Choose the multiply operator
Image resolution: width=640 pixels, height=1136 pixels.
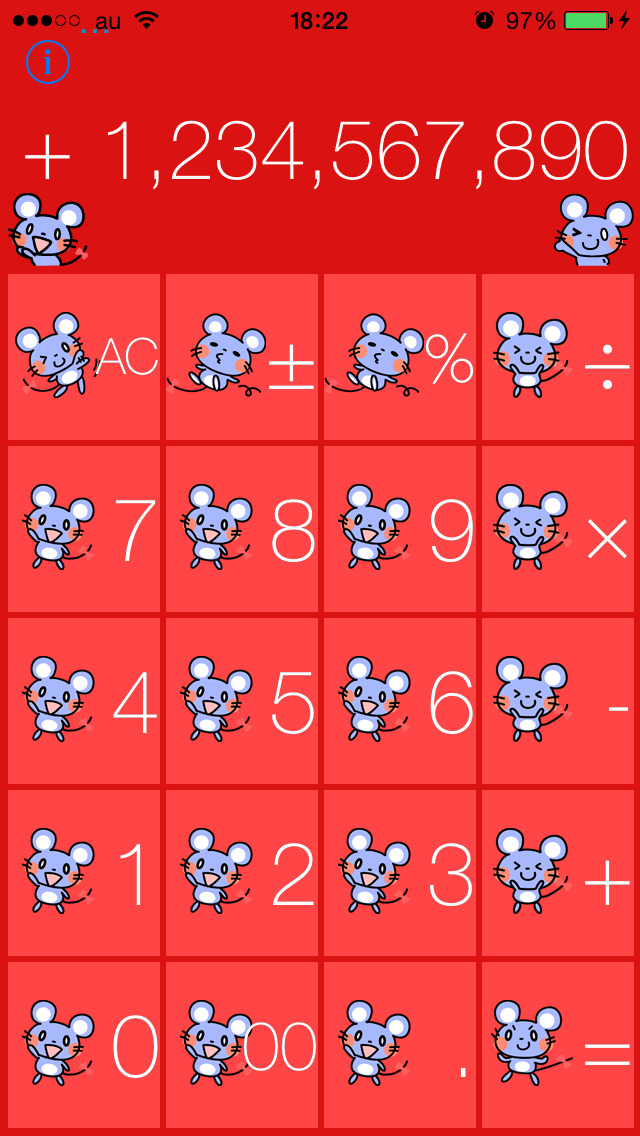coord(558,529)
